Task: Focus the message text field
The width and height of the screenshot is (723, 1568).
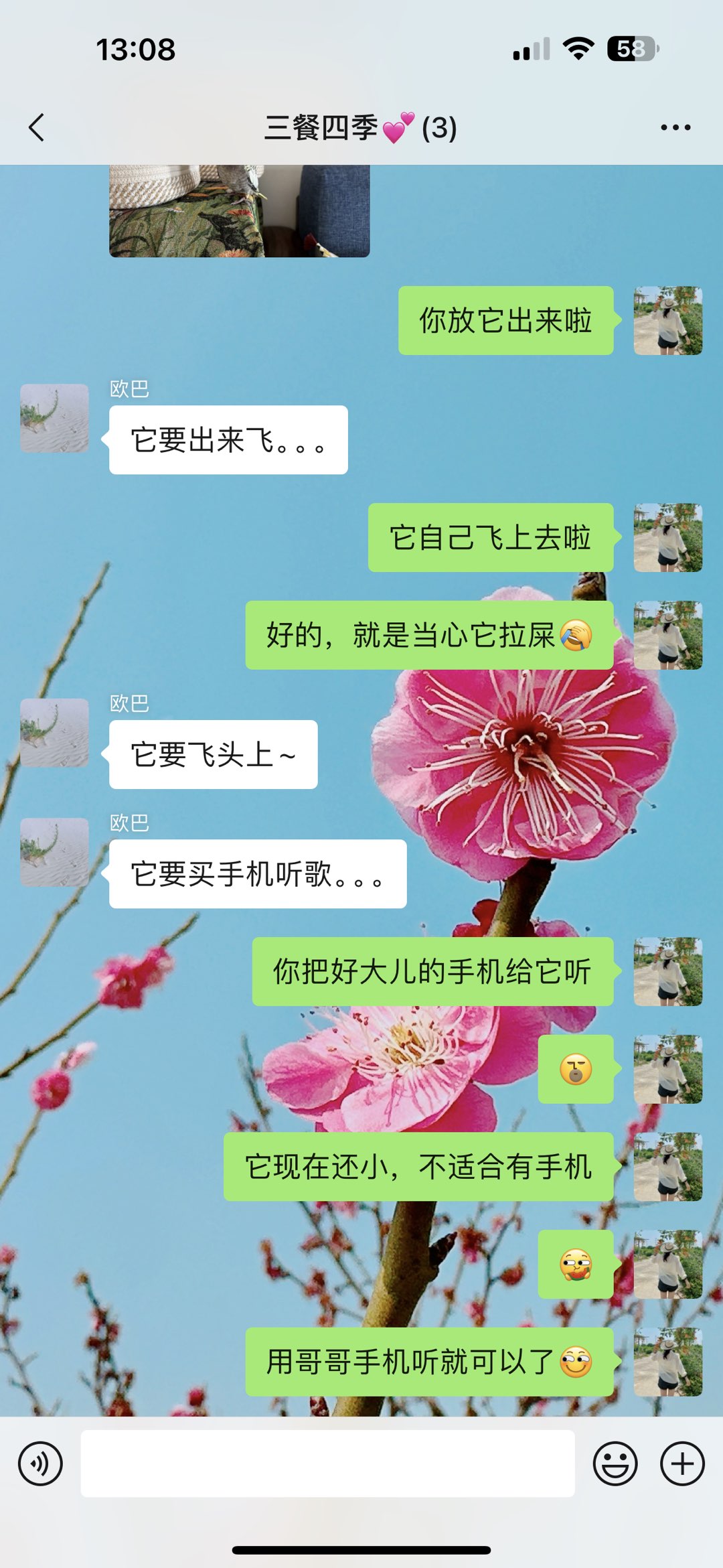Action: pos(328,1463)
